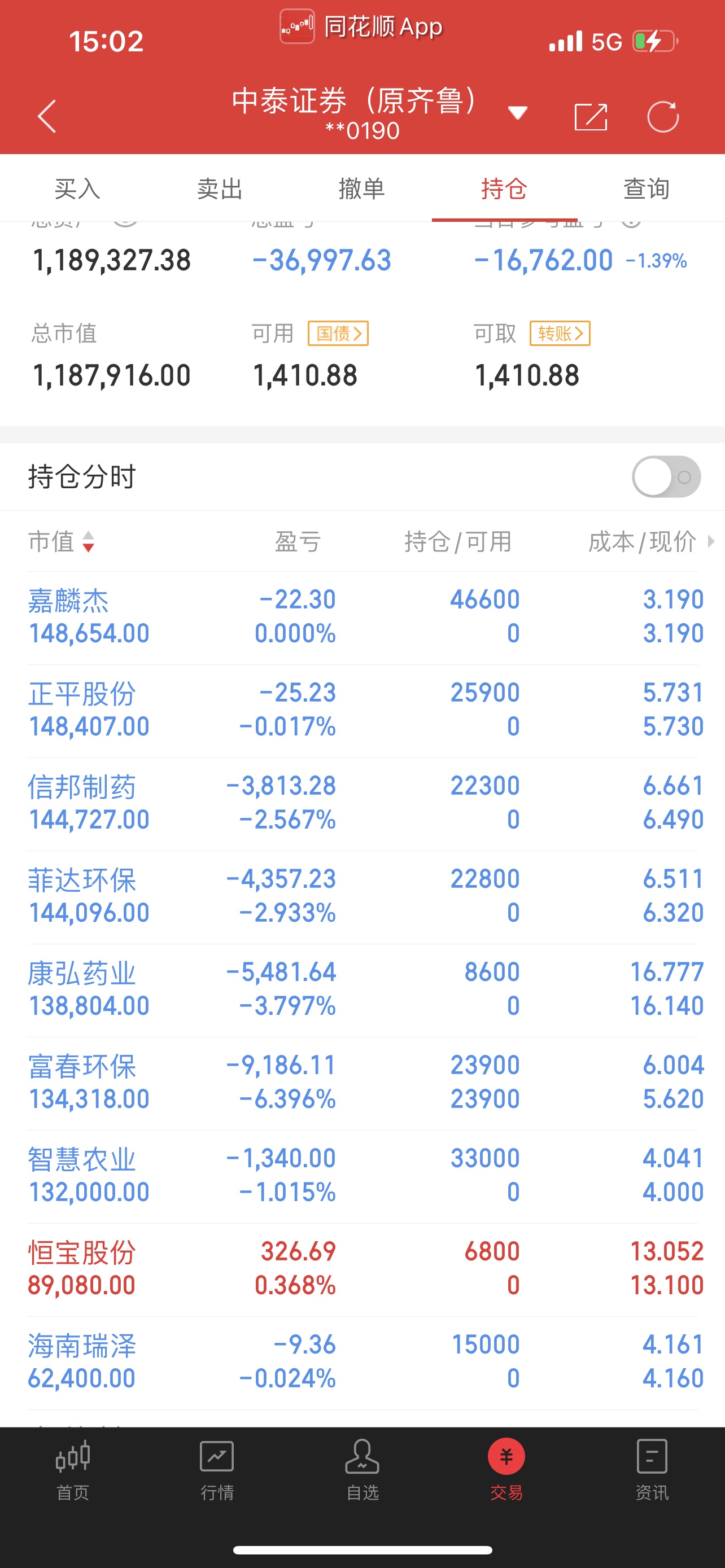Toggle the 持仓分时 switch
Image resolution: width=725 pixels, height=1568 pixels.
coord(666,476)
